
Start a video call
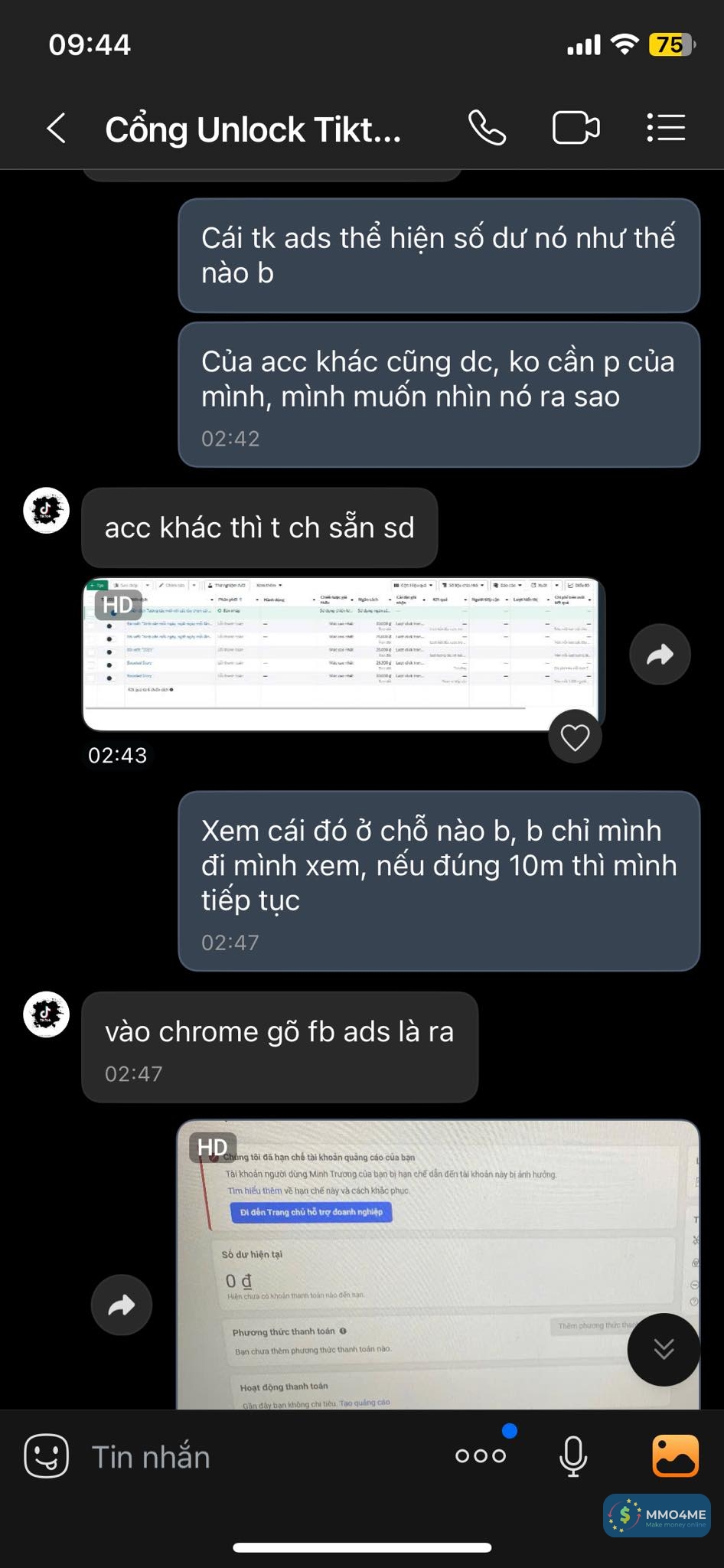coord(576,128)
